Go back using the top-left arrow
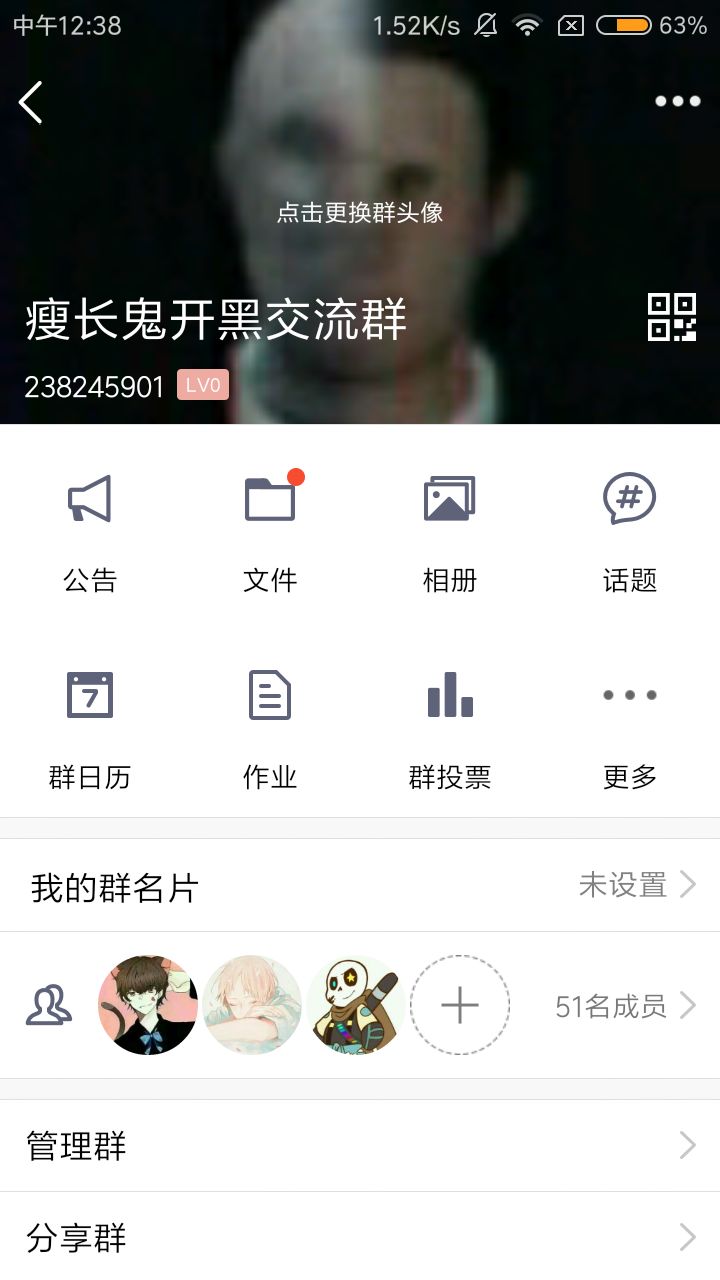This screenshot has height=1280, width=720. 31,102
